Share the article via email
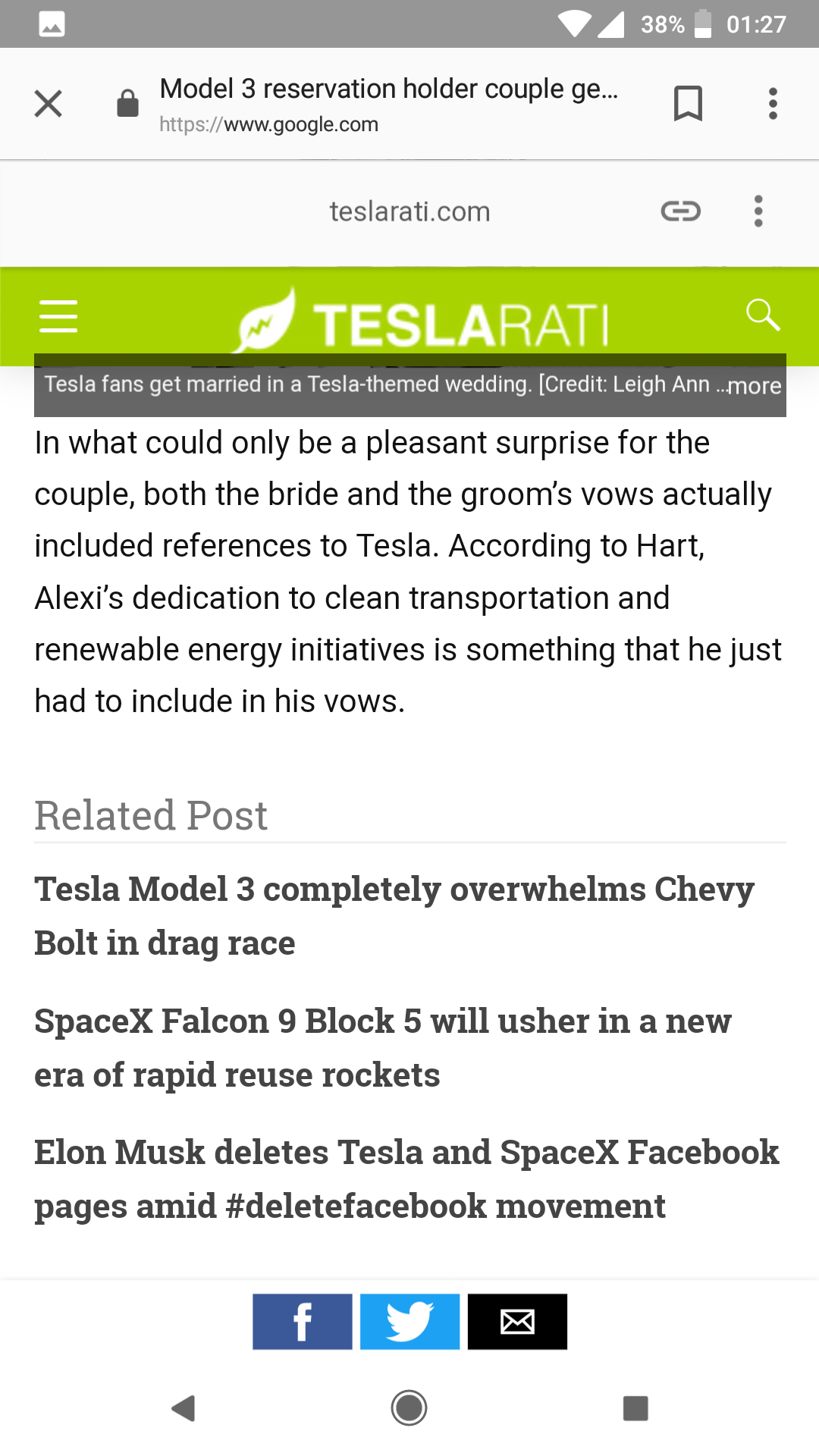 tap(517, 1322)
